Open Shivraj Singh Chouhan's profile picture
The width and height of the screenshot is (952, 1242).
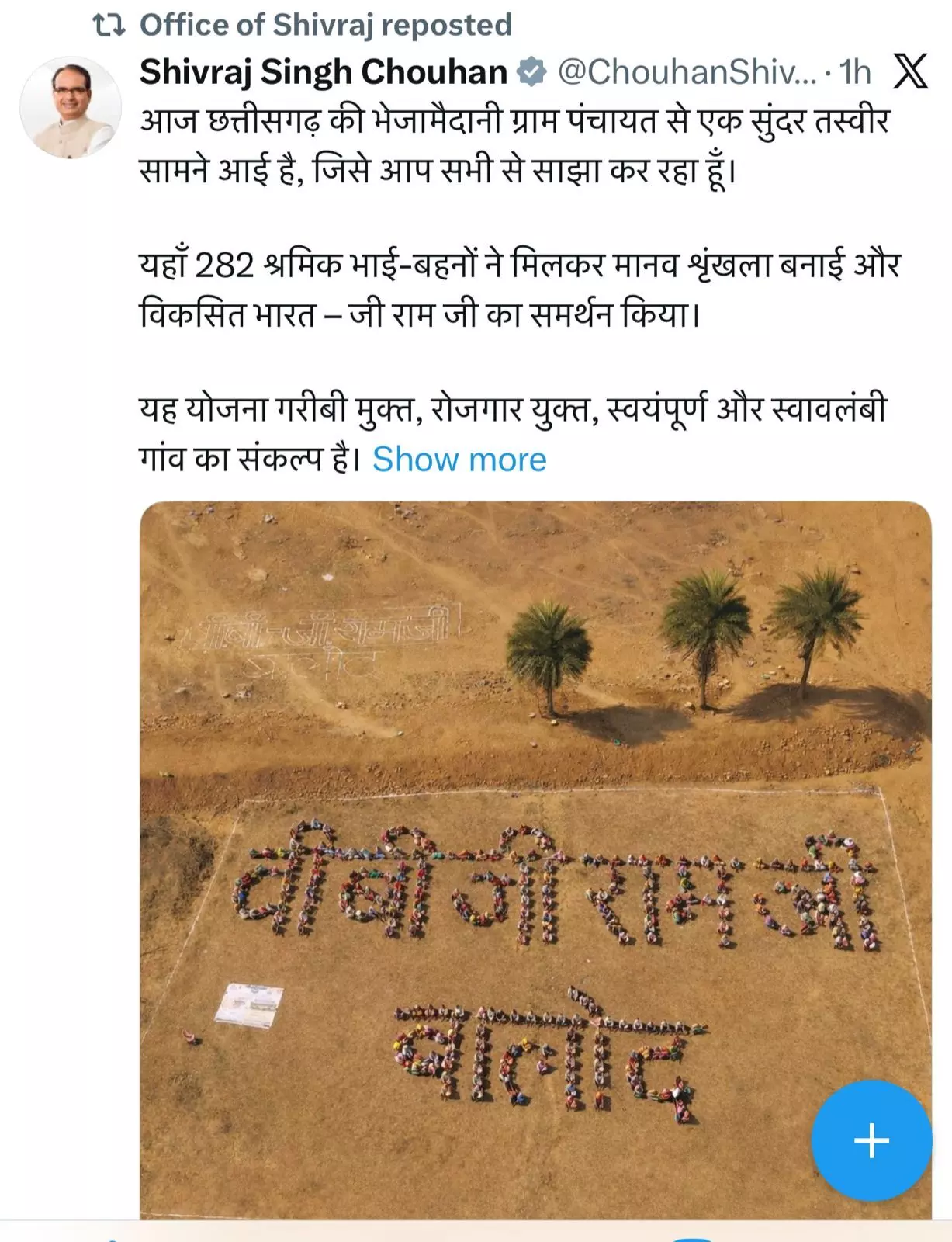pos(71,107)
